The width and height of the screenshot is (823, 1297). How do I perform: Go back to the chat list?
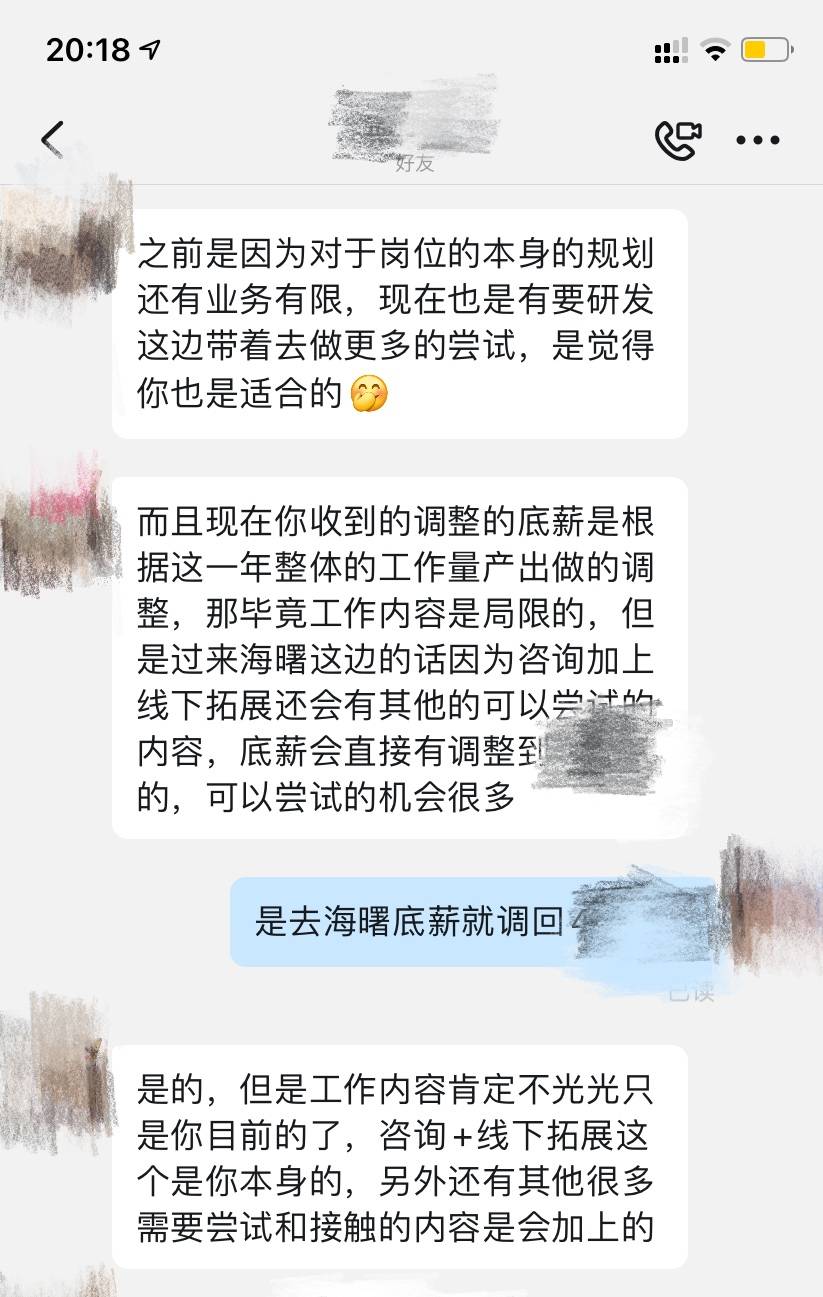pyautogui.click(x=52, y=139)
